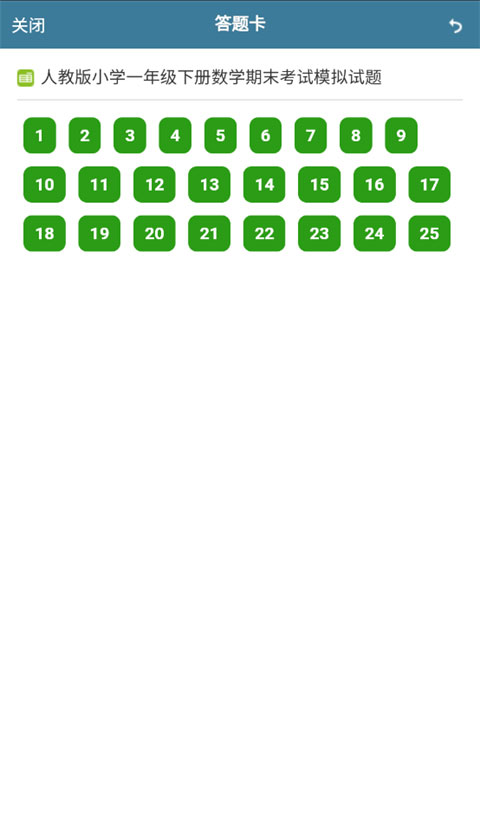Go to question 14
The image size is (480, 826).
point(264,184)
